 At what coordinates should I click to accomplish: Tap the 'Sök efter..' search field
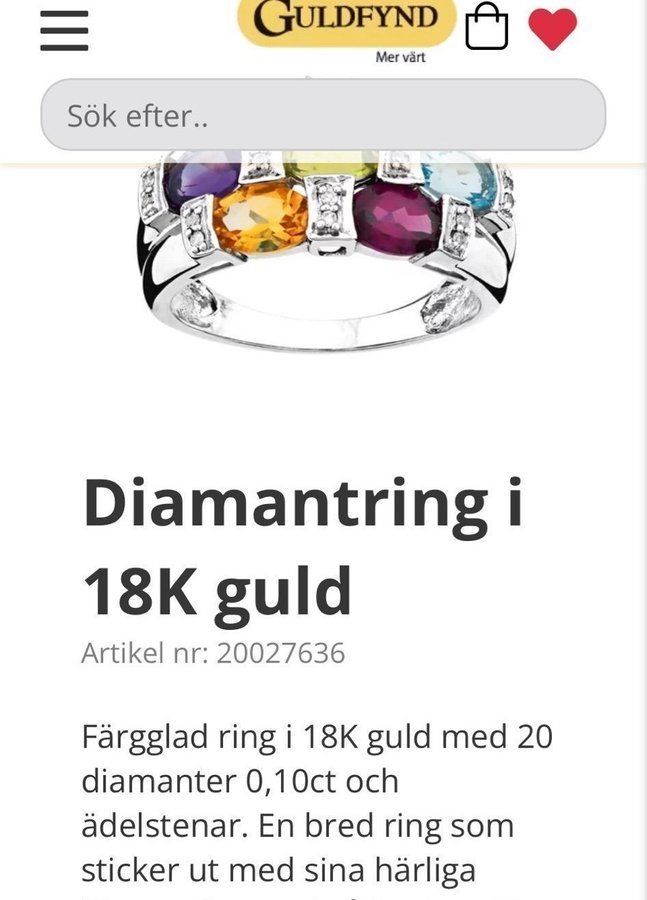[x=323, y=116]
